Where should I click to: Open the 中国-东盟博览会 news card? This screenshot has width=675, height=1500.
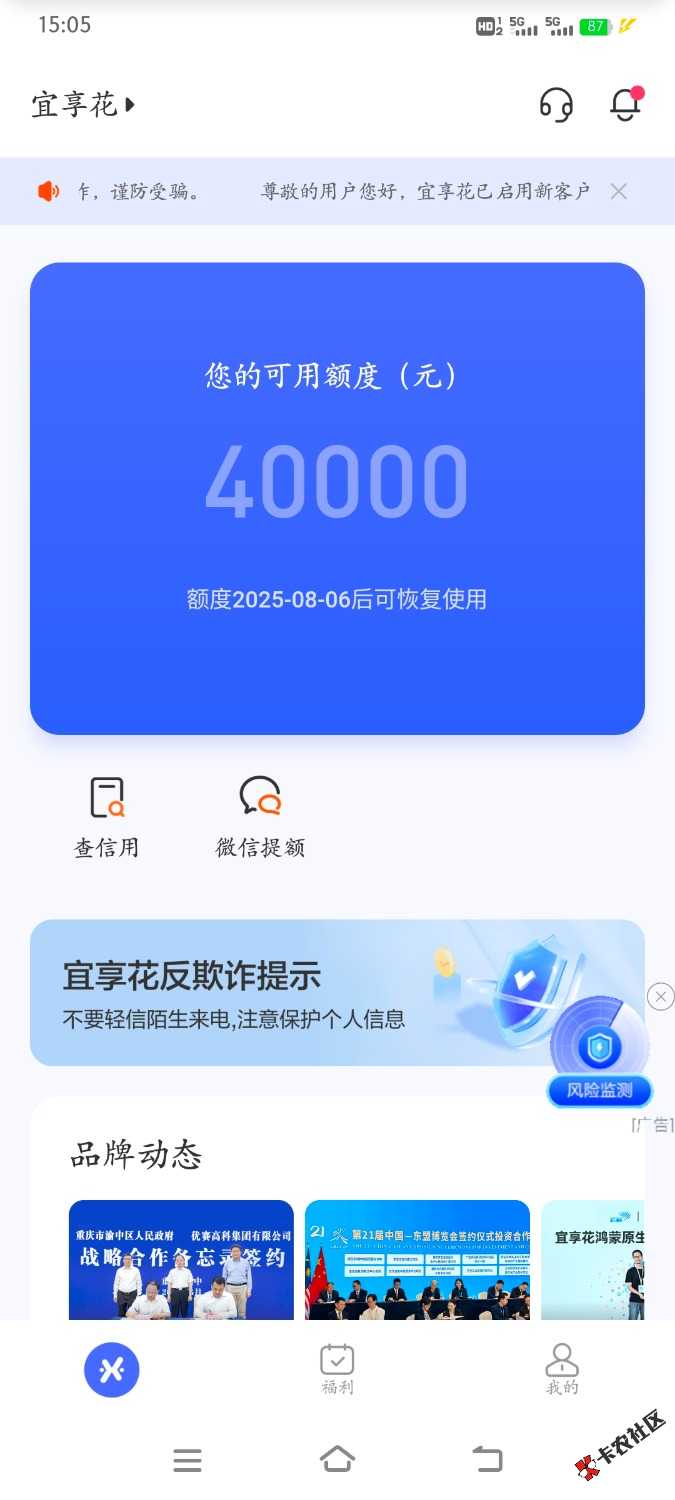pyautogui.click(x=417, y=1259)
